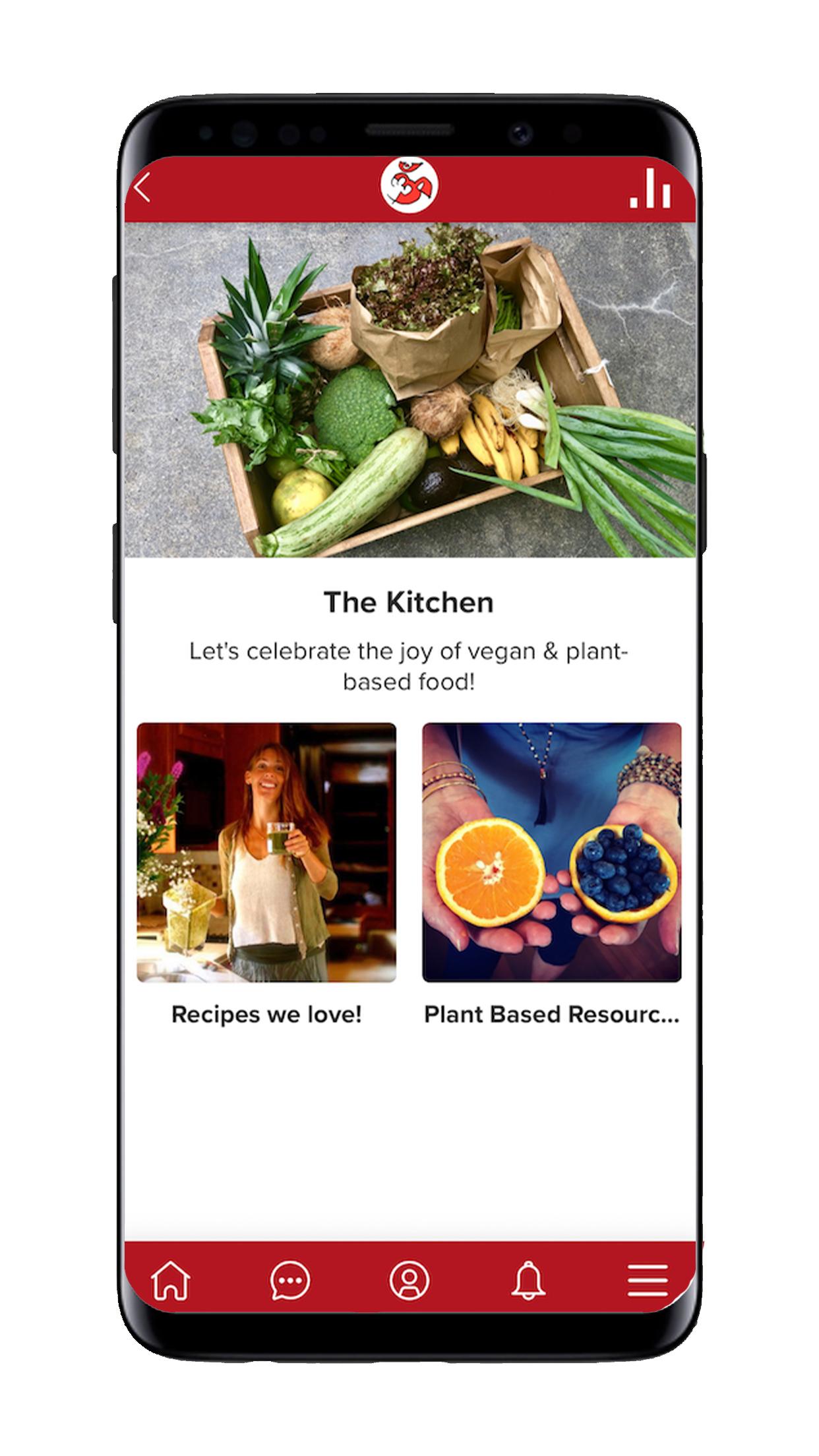Switch to the profile tab

pyautogui.click(x=409, y=1281)
